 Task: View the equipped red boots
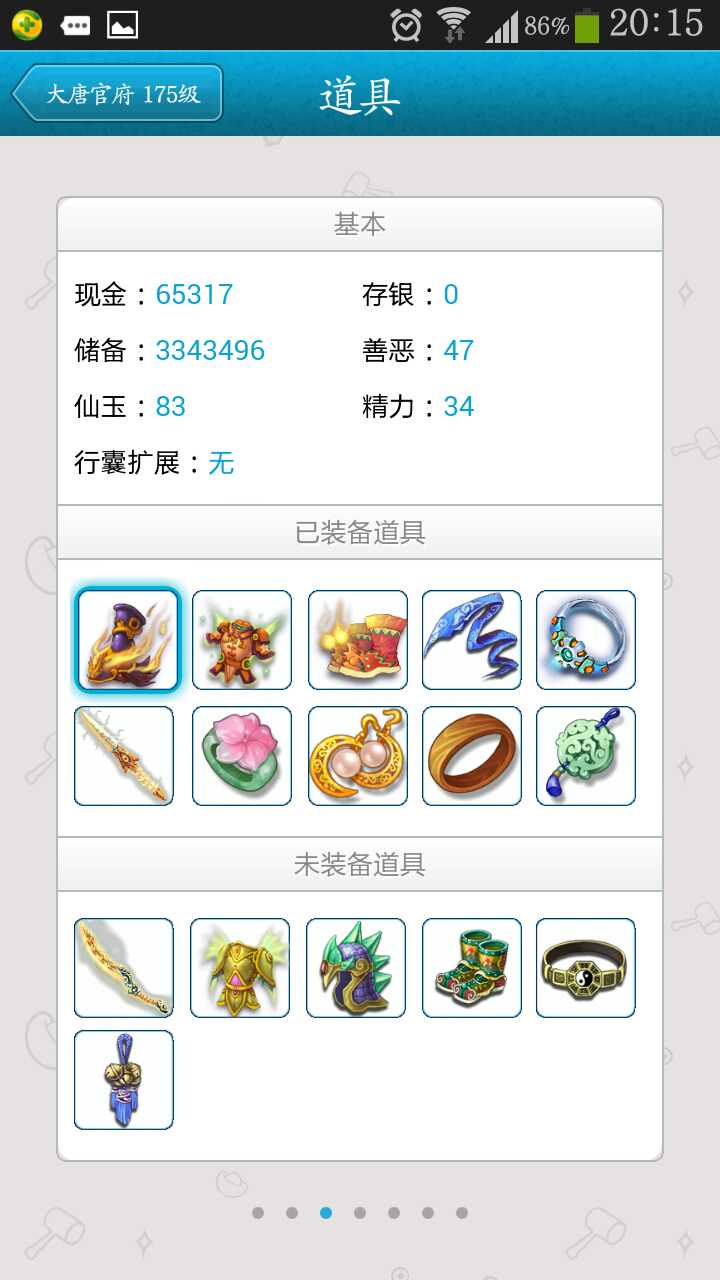358,640
